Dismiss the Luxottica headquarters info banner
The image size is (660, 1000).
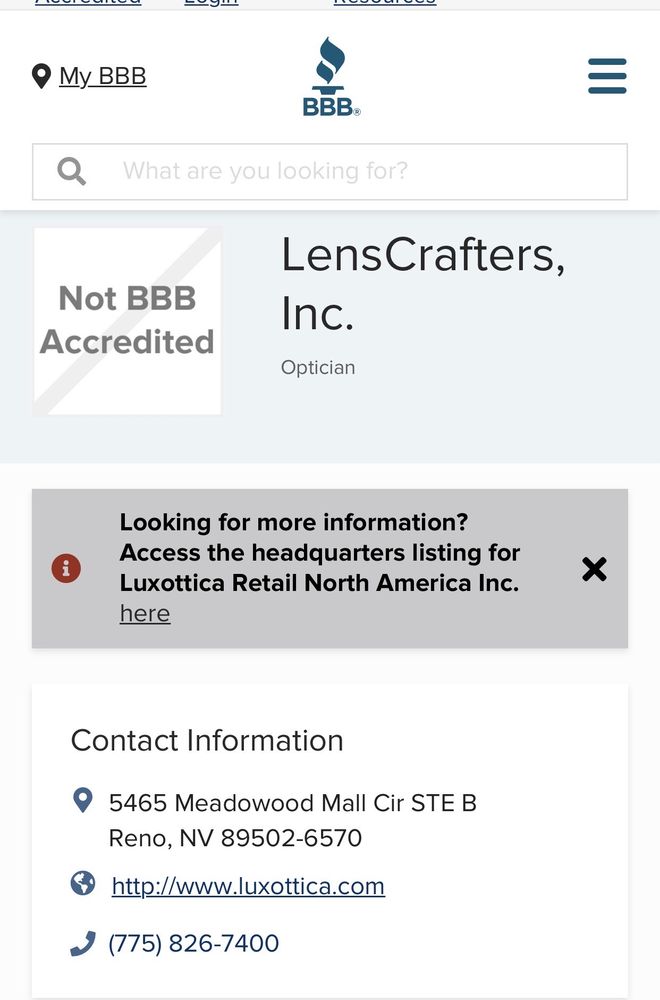[x=594, y=569]
